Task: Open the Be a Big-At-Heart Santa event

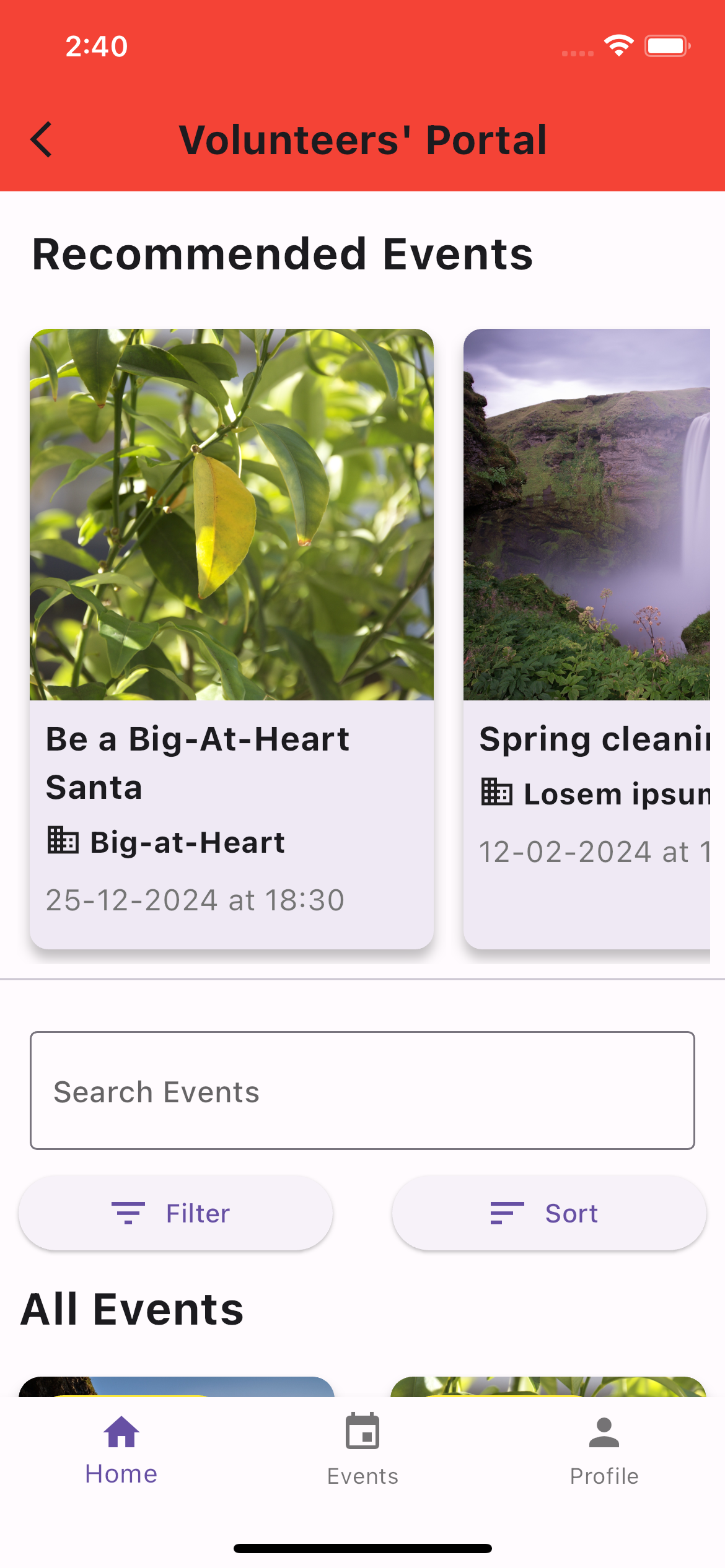Action: [232, 638]
